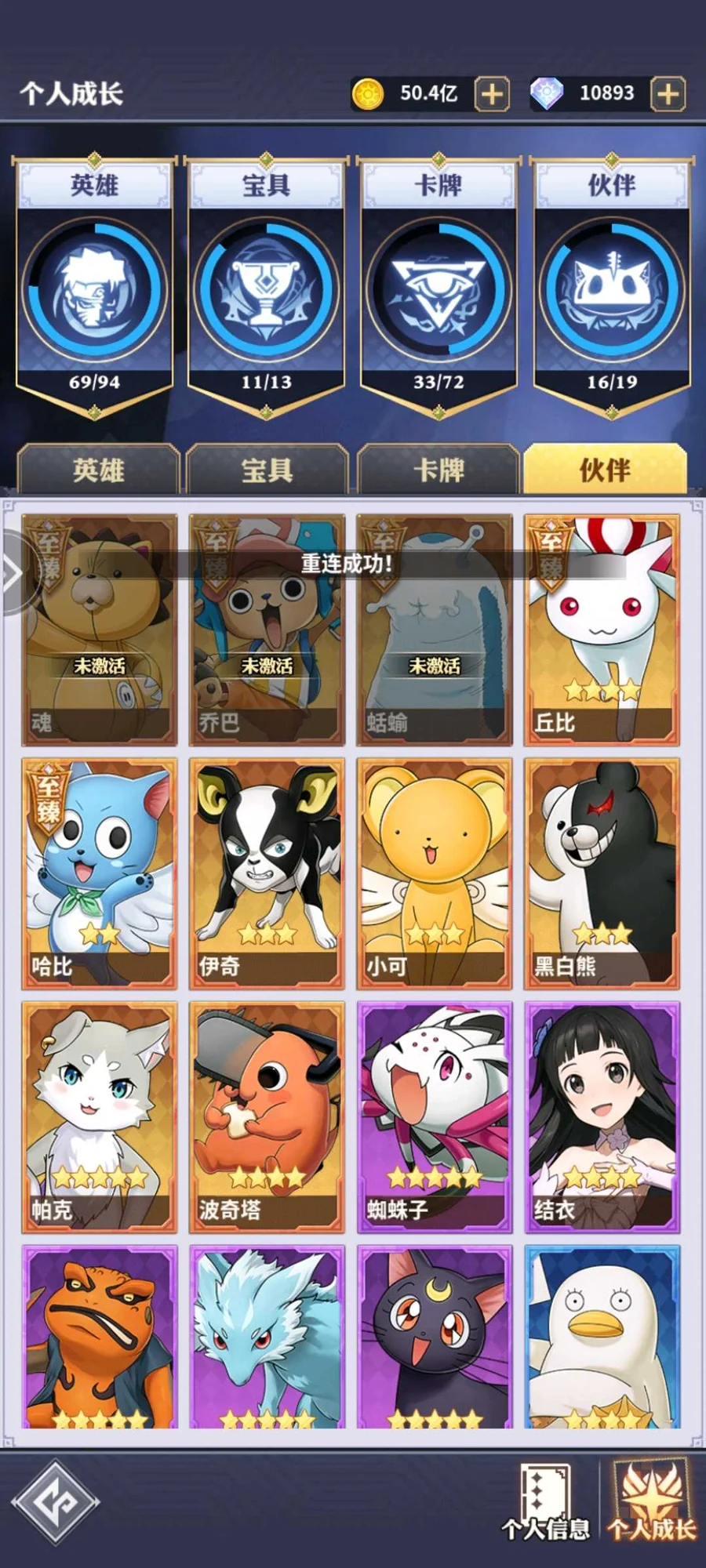Open the 结衣 partner card
Screen dimensions: 706x1568
coord(602,1116)
